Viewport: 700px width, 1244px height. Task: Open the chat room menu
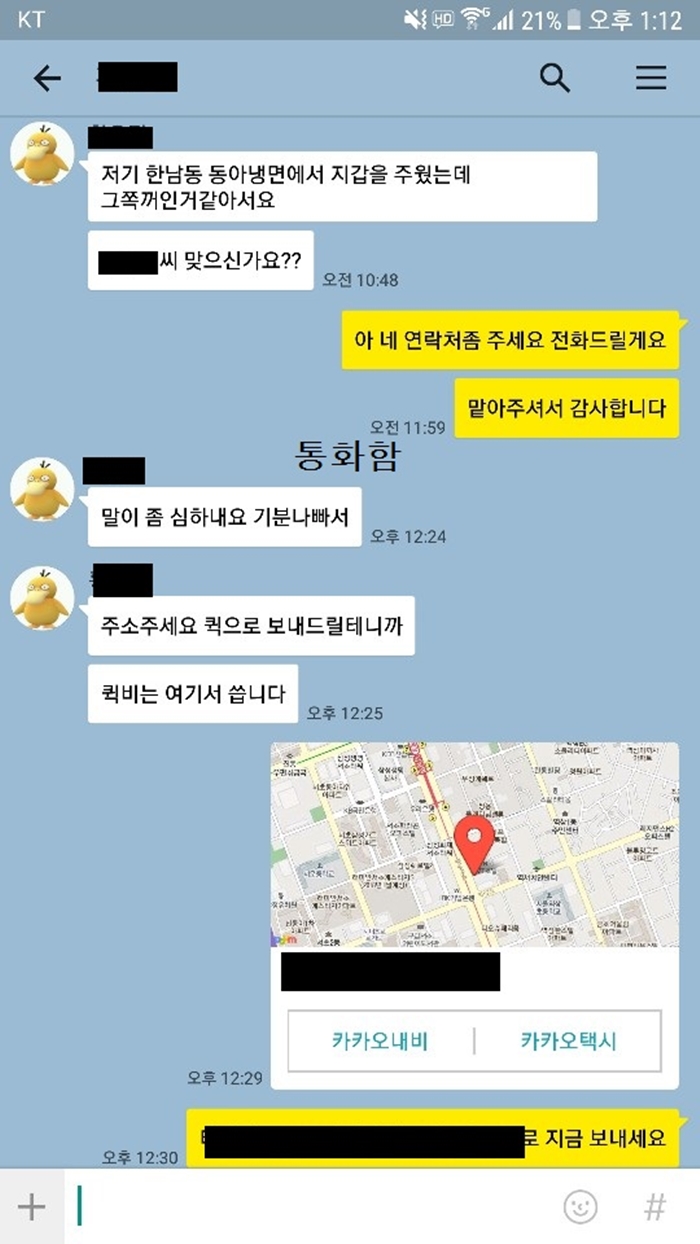(x=651, y=78)
